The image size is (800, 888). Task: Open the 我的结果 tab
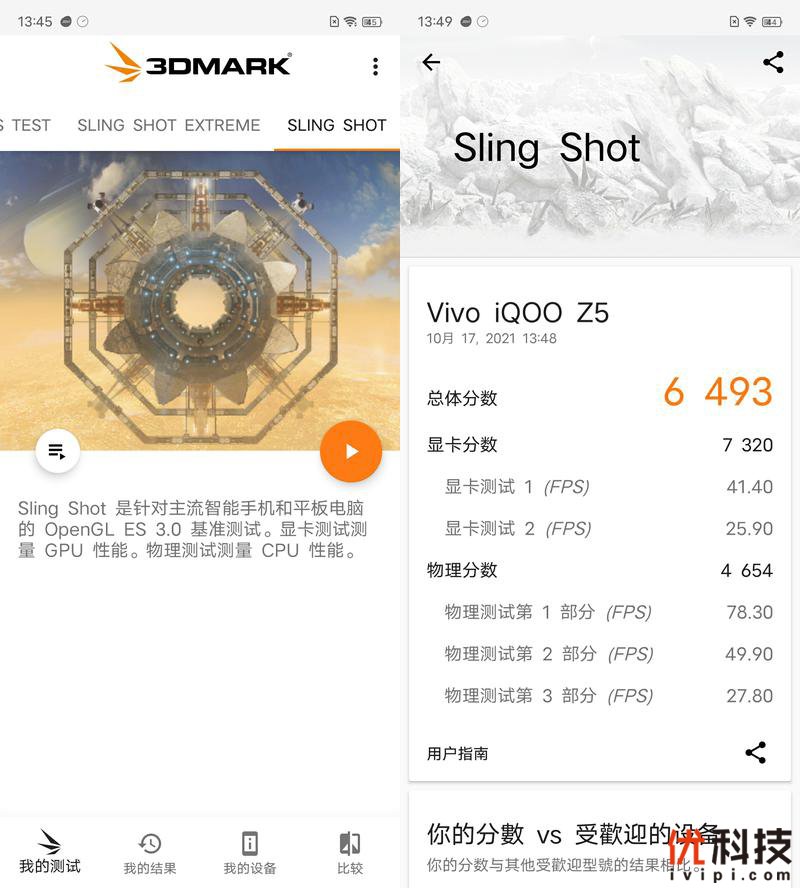(150, 852)
